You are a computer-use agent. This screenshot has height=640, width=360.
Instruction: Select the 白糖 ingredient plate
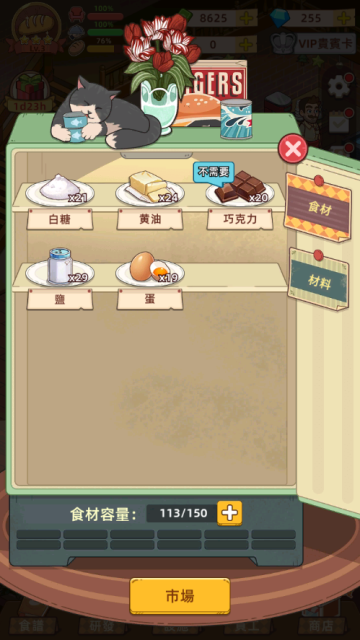[60, 191]
